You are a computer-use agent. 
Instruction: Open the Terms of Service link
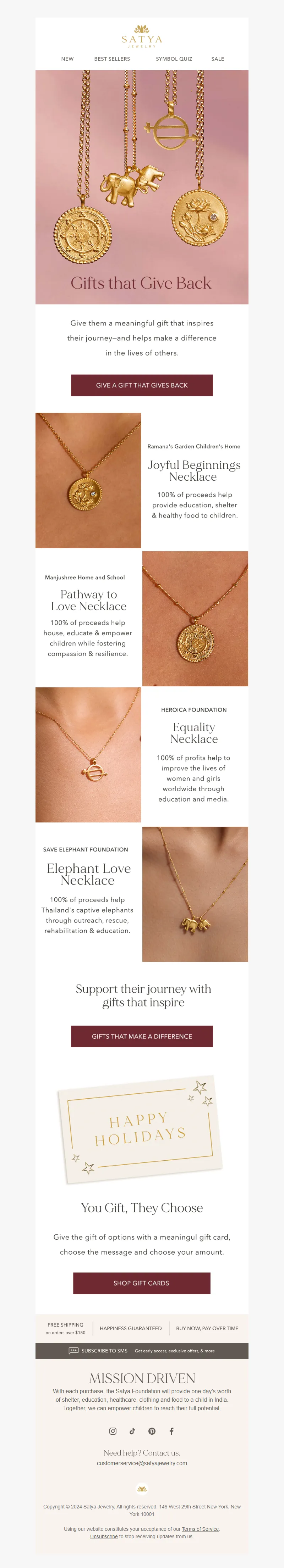tap(200, 1528)
